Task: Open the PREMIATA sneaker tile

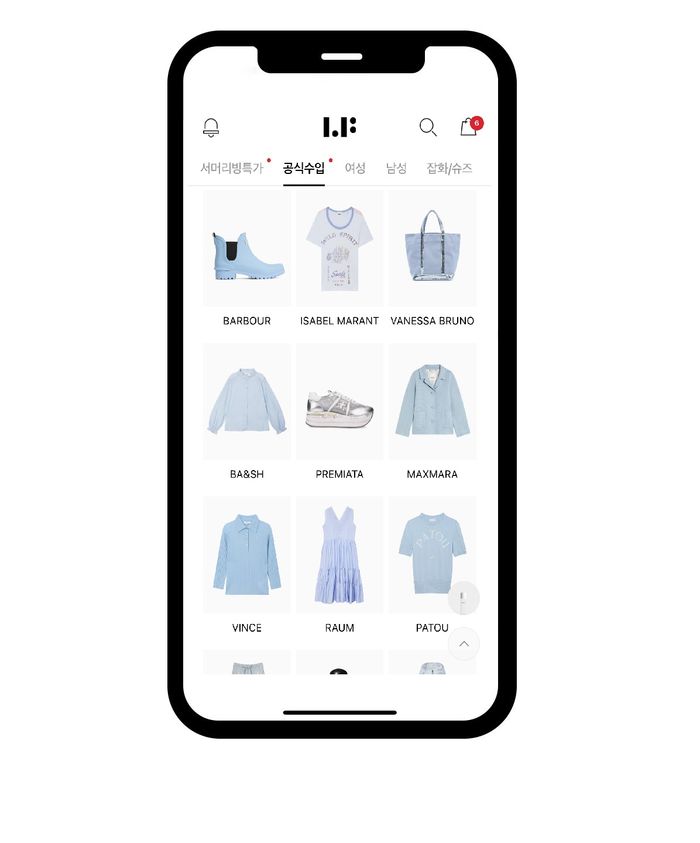Action: (x=340, y=402)
